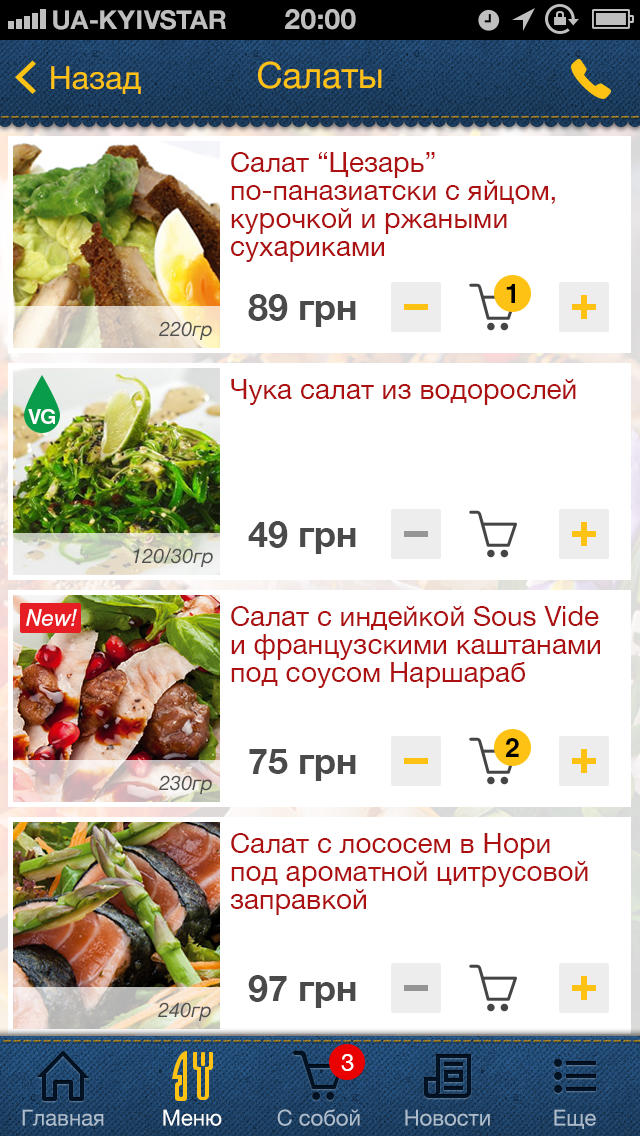Add the Чука seaweed salad to cart
The height and width of the screenshot is (1136, 640).
tap(583, 534)
